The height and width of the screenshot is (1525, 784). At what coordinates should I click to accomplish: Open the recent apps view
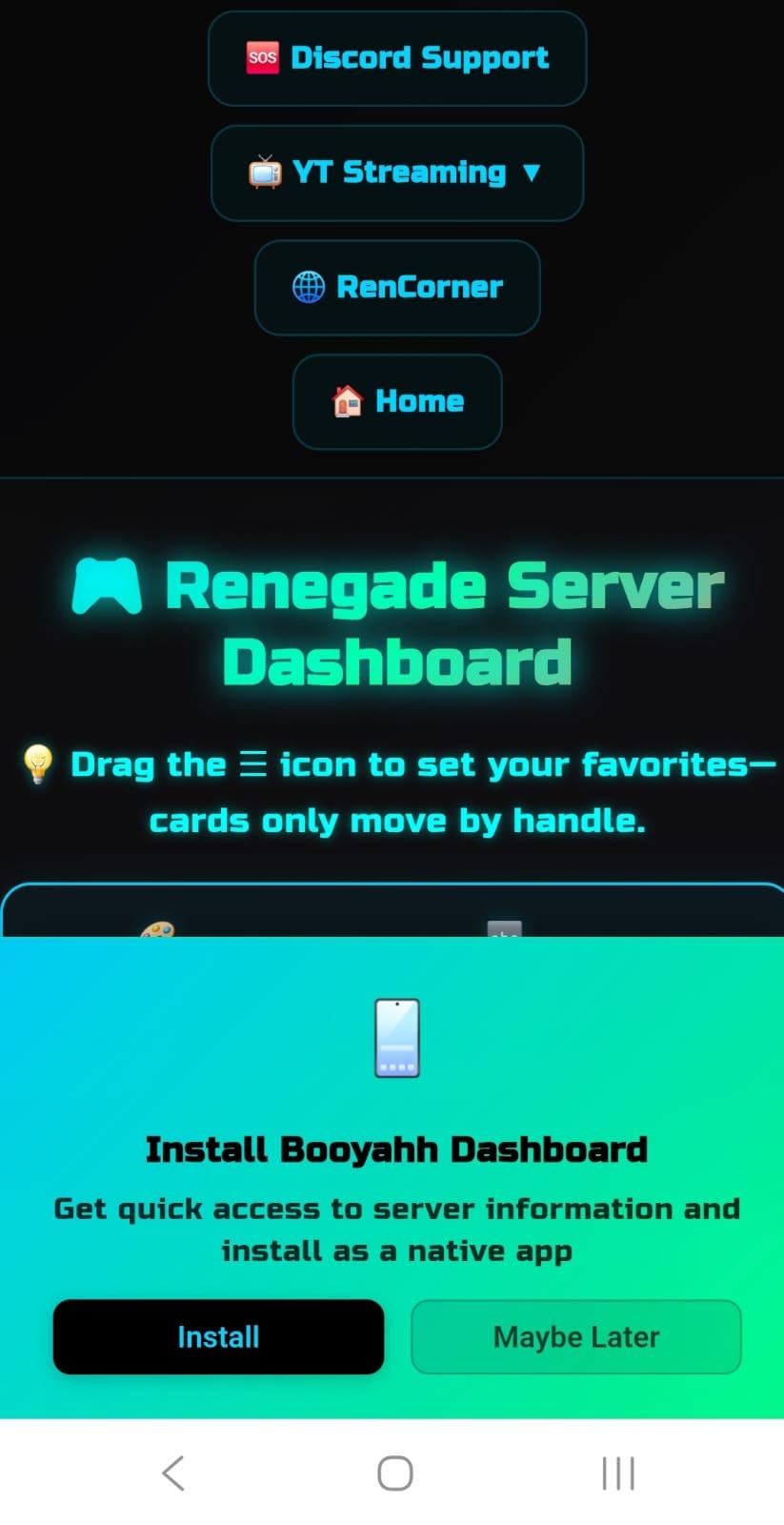(618, 1473)
